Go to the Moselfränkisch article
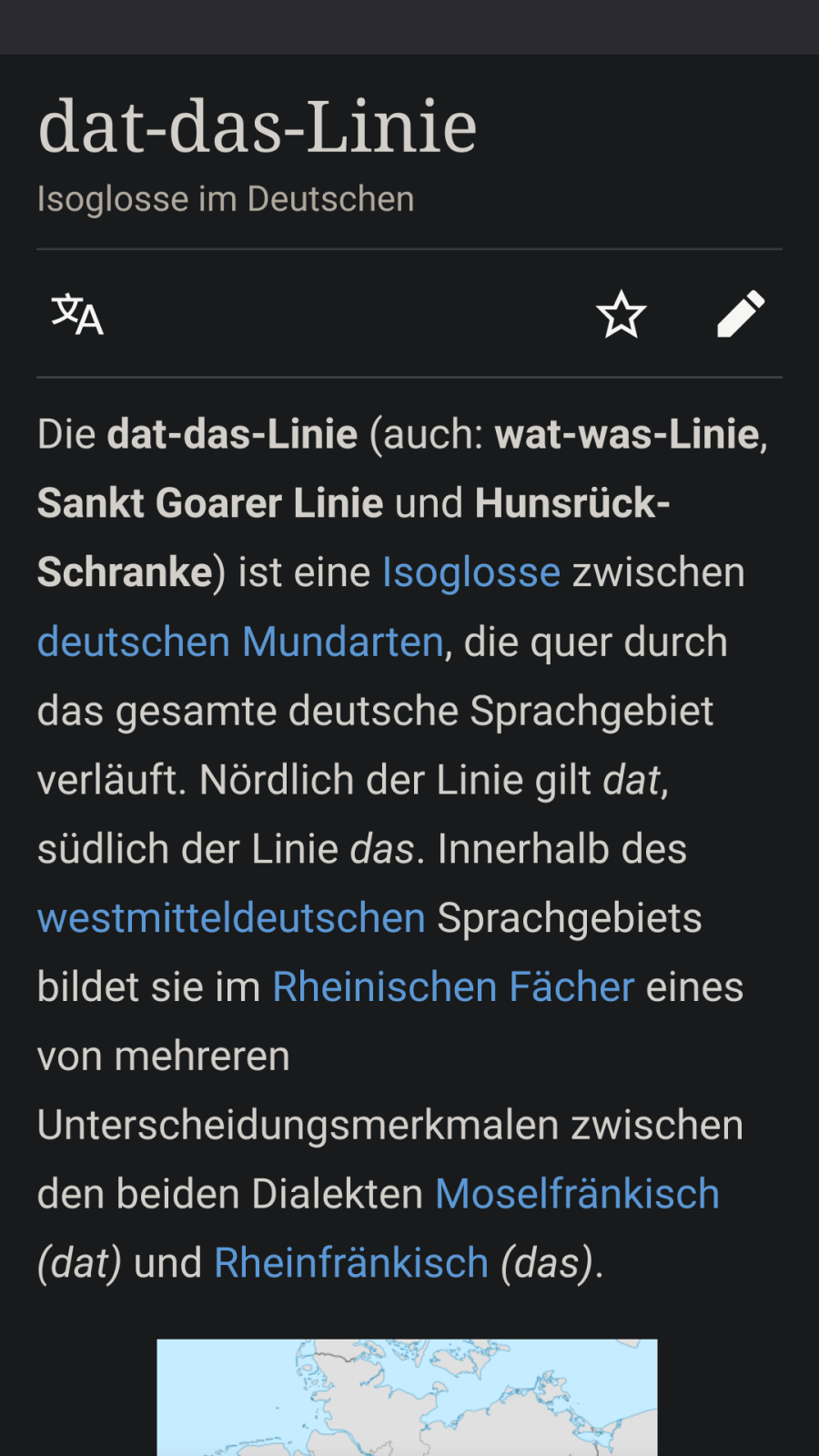819x1456 pixels. click(x=577, y=1194)
